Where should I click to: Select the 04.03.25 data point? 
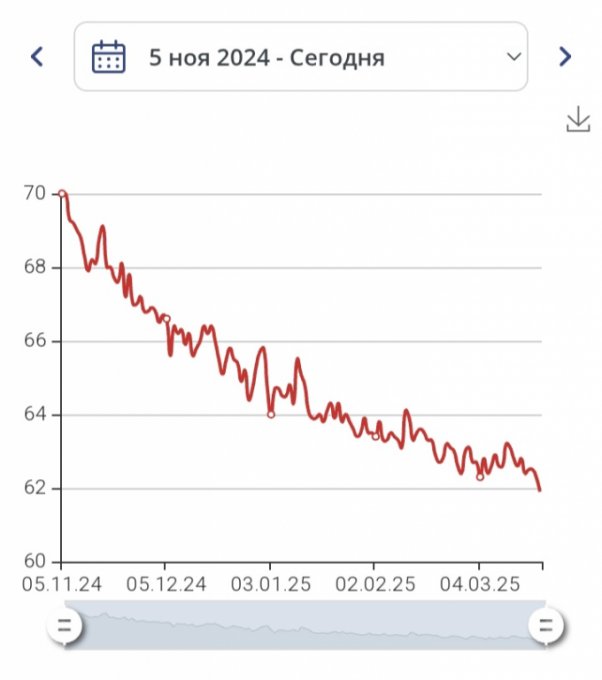click(480, 477)
